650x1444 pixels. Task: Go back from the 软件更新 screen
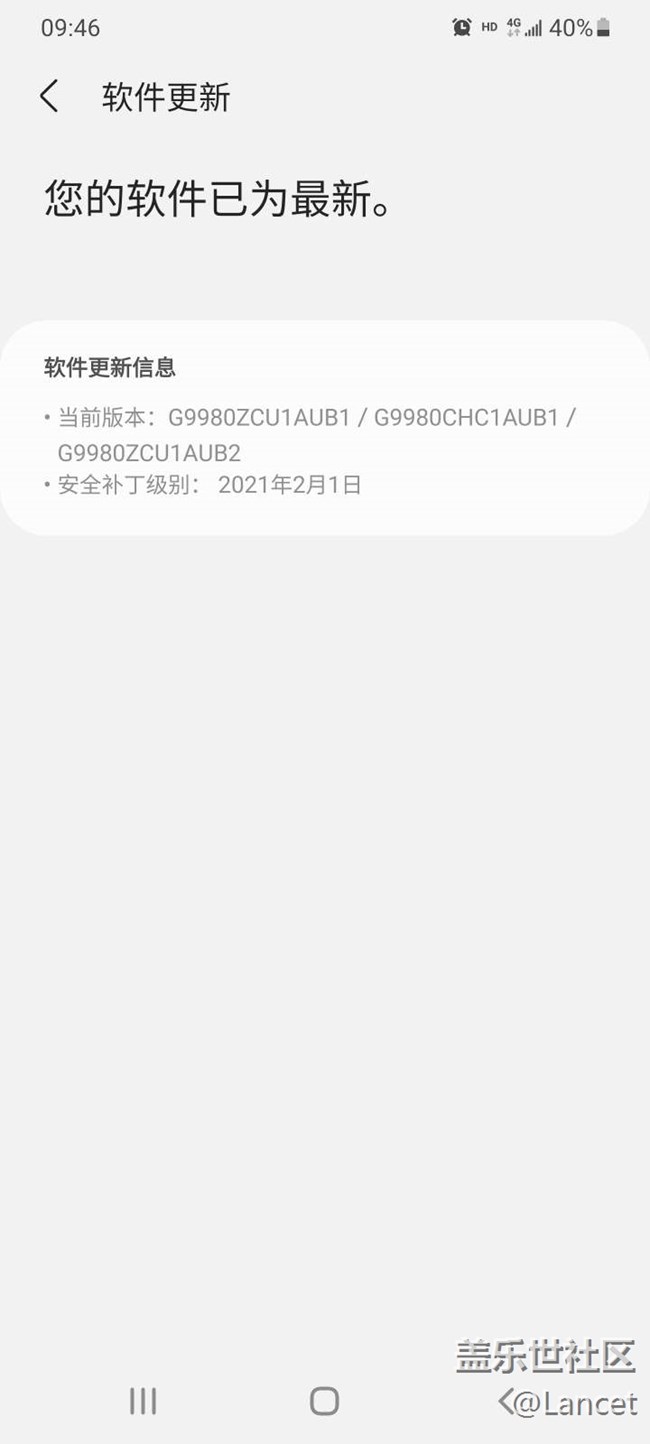pyautogui.click(x=49, y=97)
